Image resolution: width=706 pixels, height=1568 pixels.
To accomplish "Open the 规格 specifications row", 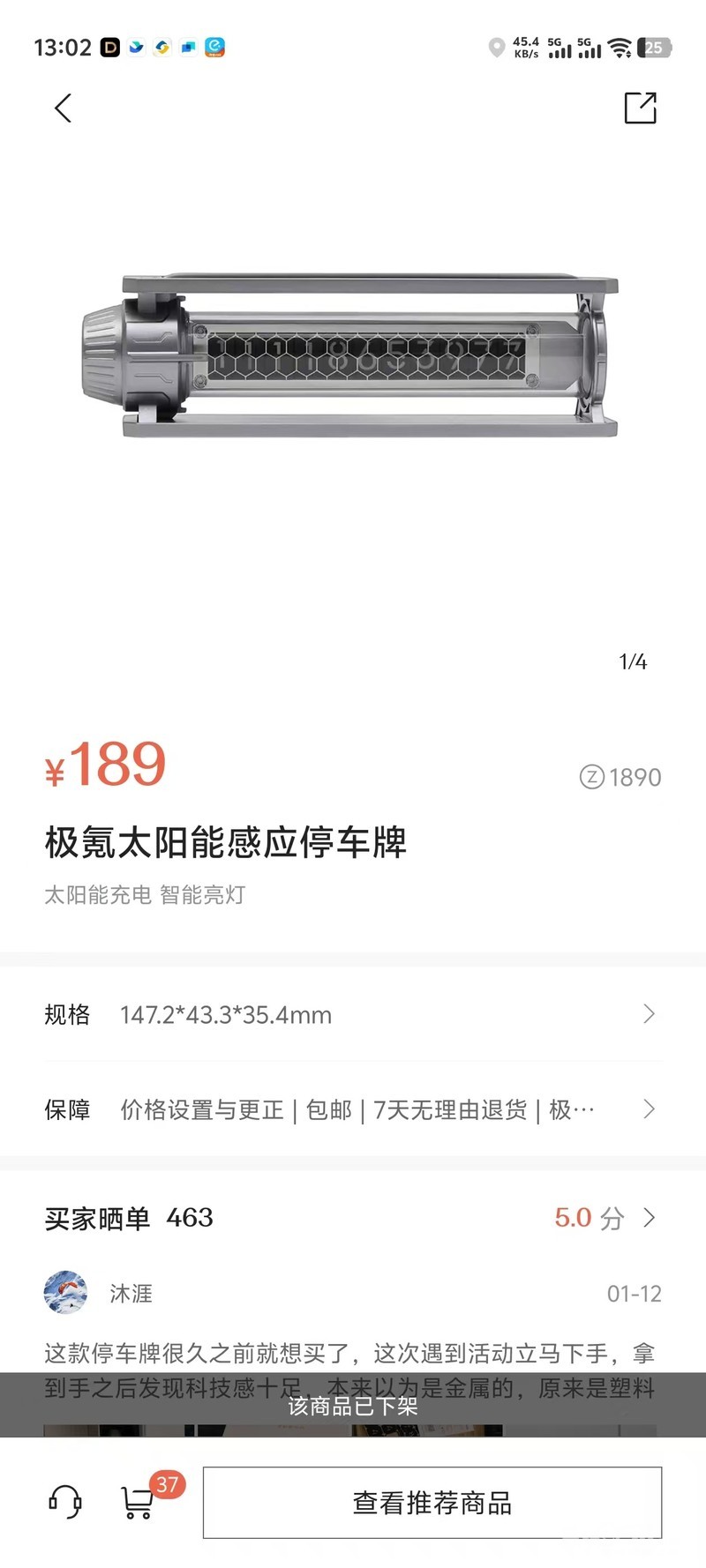I will [x=353, y=1015].
